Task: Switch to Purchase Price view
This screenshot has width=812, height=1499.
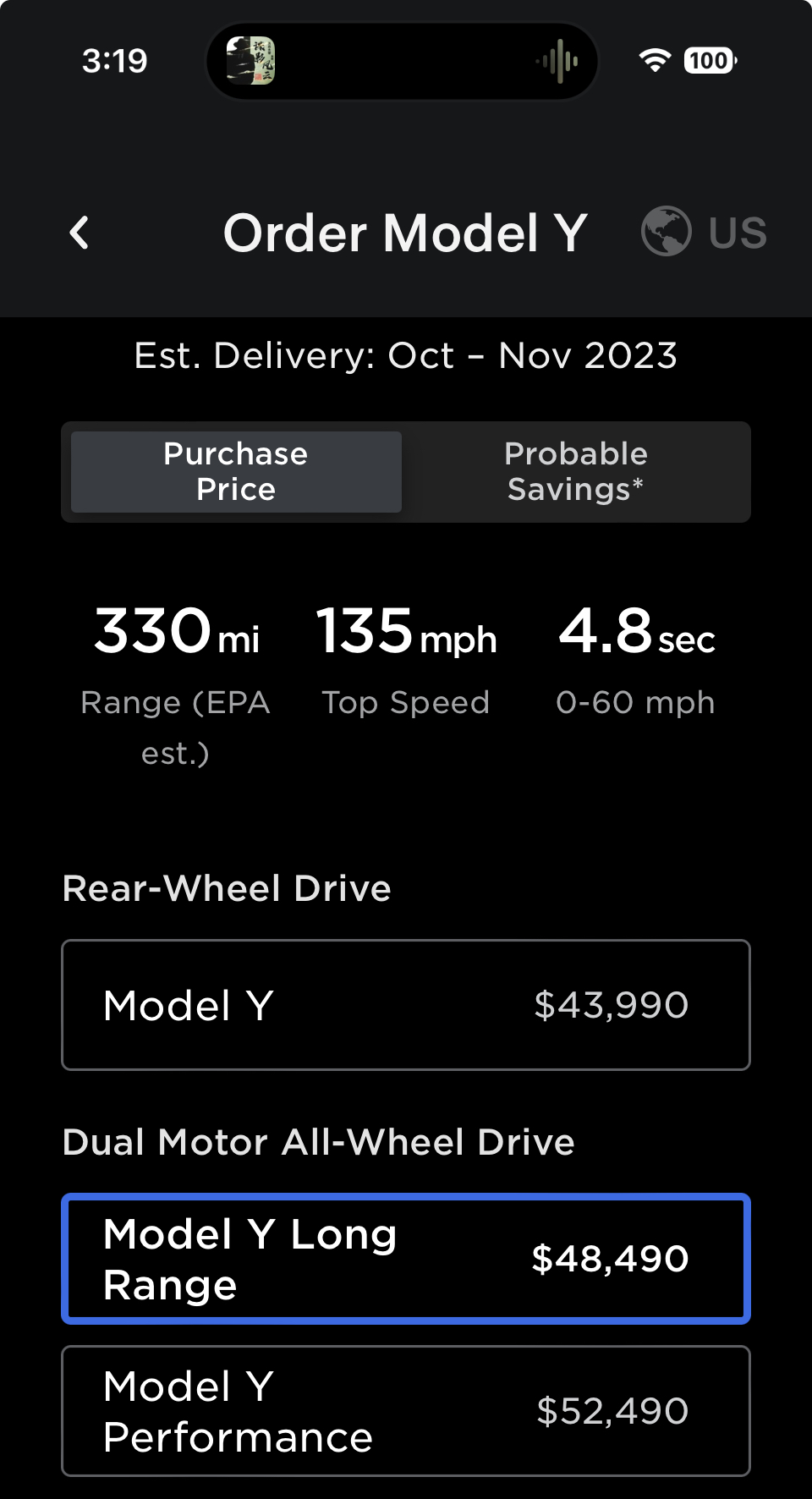Action: [x=236, y=472]
